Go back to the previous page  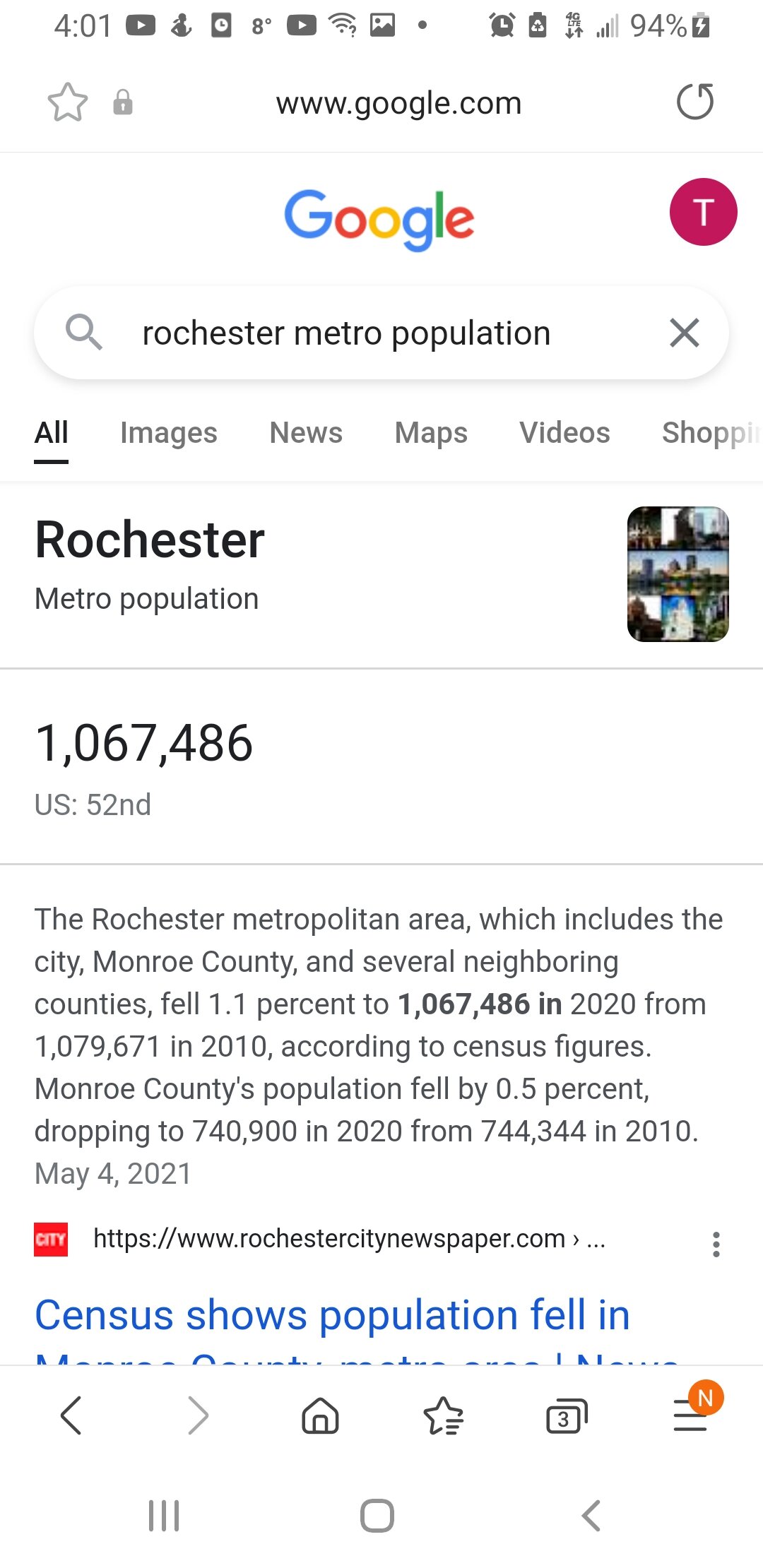[x=71, y=1415]
